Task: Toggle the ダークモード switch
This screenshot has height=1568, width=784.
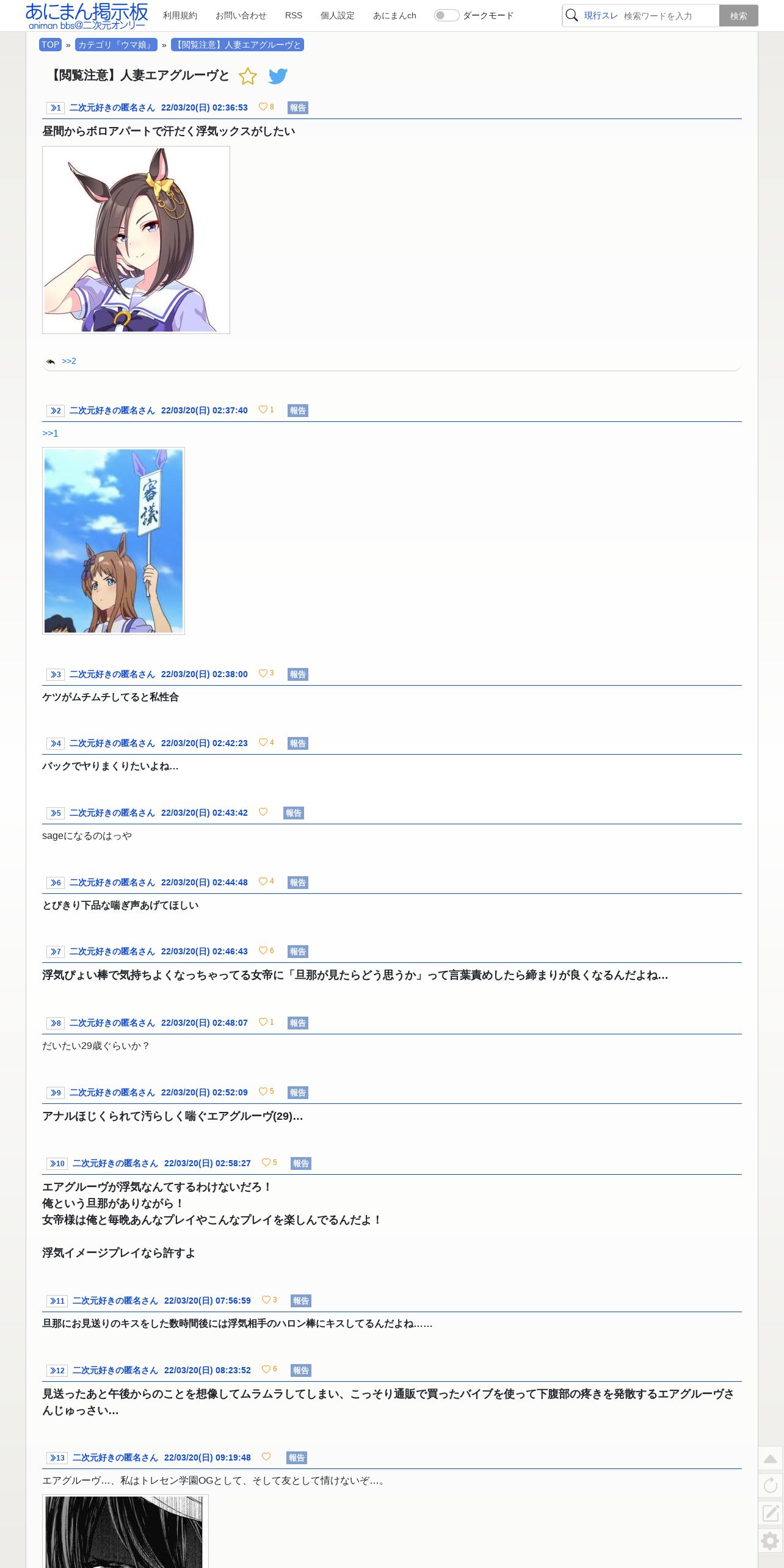Action: [446, 15]
